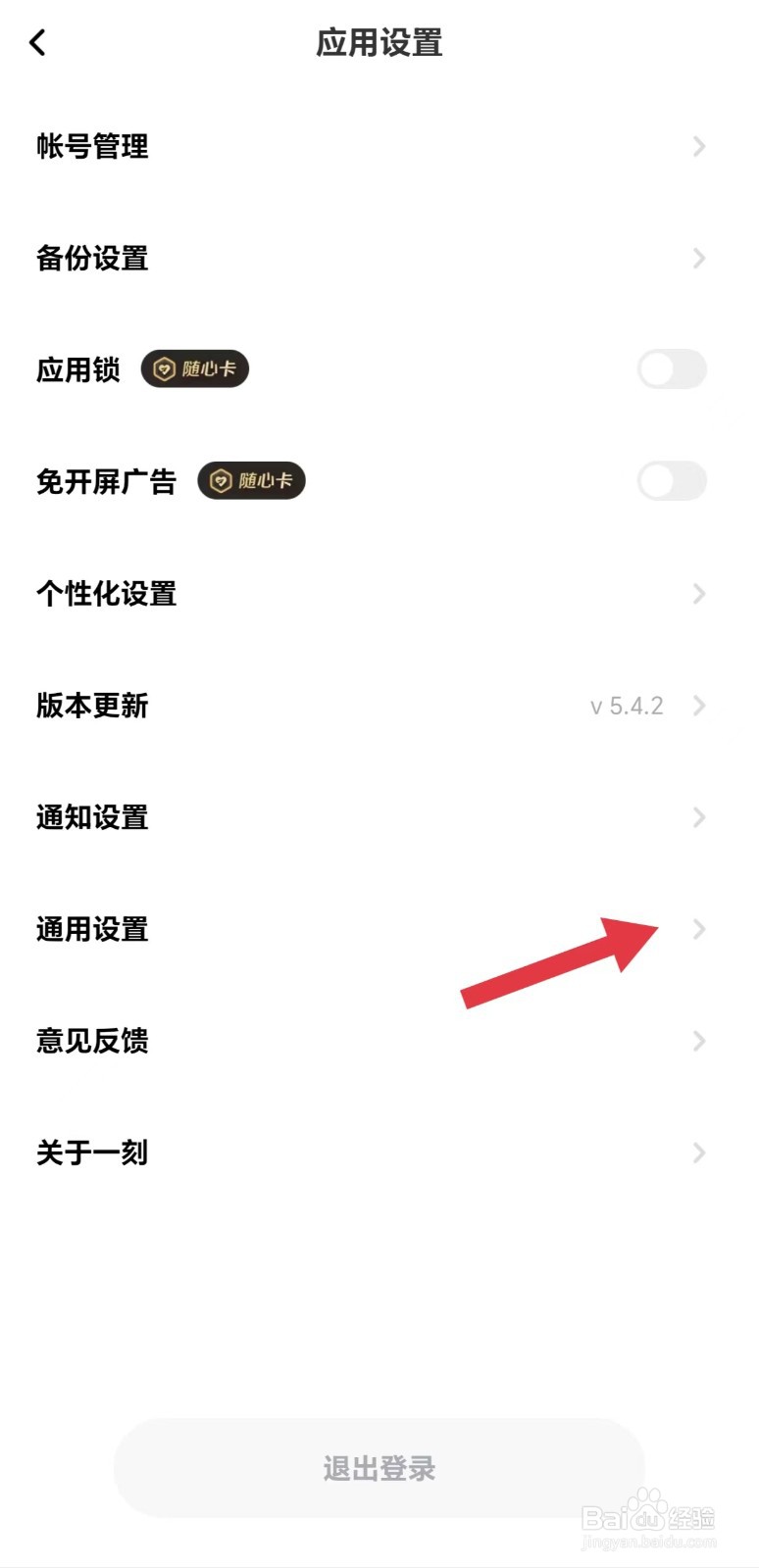
Task: Tap the chevron next to 意见反馈
Action: (x=698, y=1041)
